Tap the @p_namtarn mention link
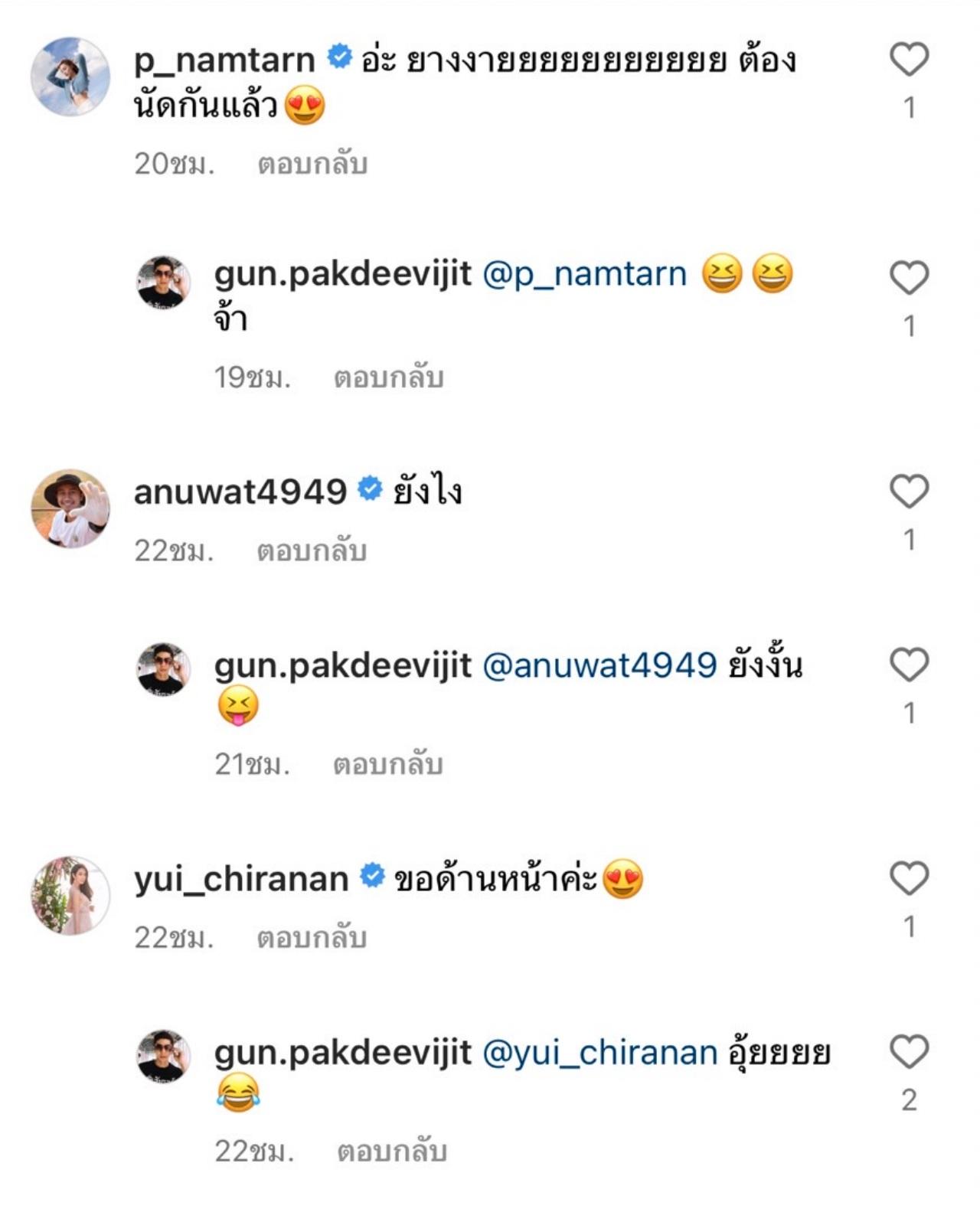Screen dimensions: 980x1212 (585, 274)
